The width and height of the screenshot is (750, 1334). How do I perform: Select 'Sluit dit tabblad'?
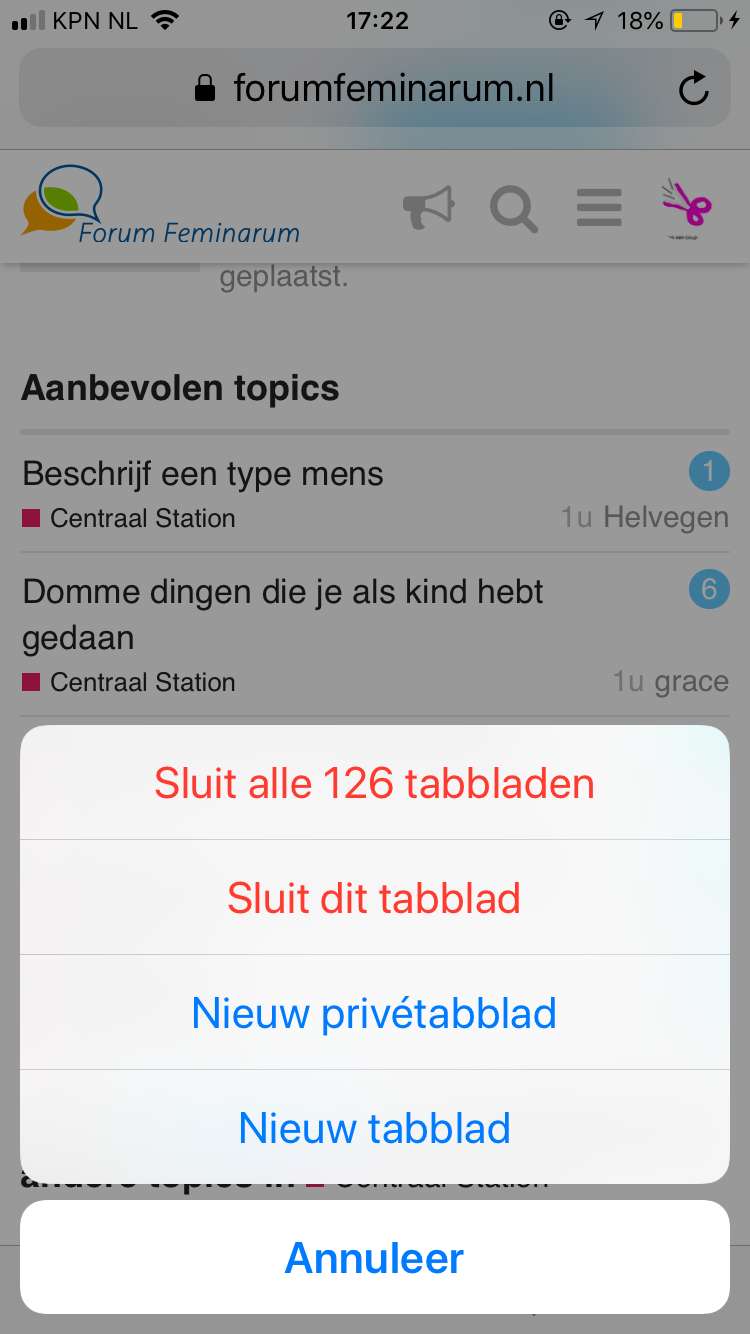[375, 898]
